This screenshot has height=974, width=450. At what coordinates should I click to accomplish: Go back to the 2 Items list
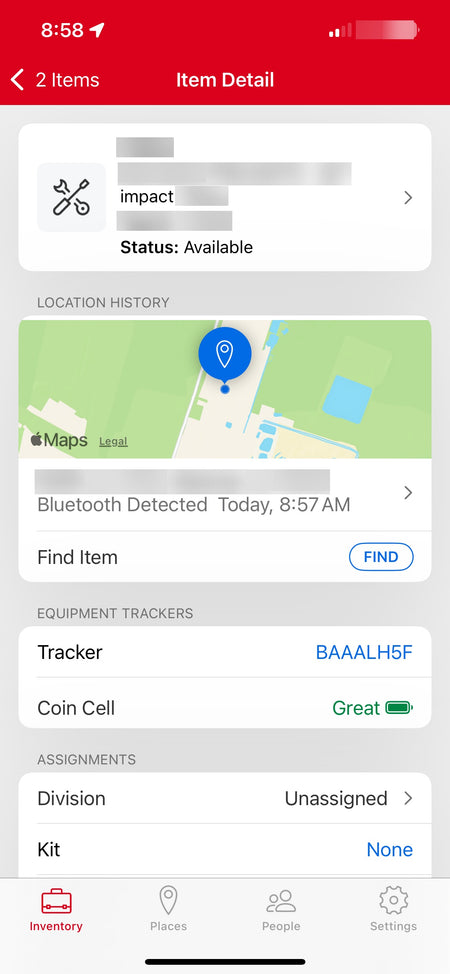pyautogui.click(x=55, y=80)
